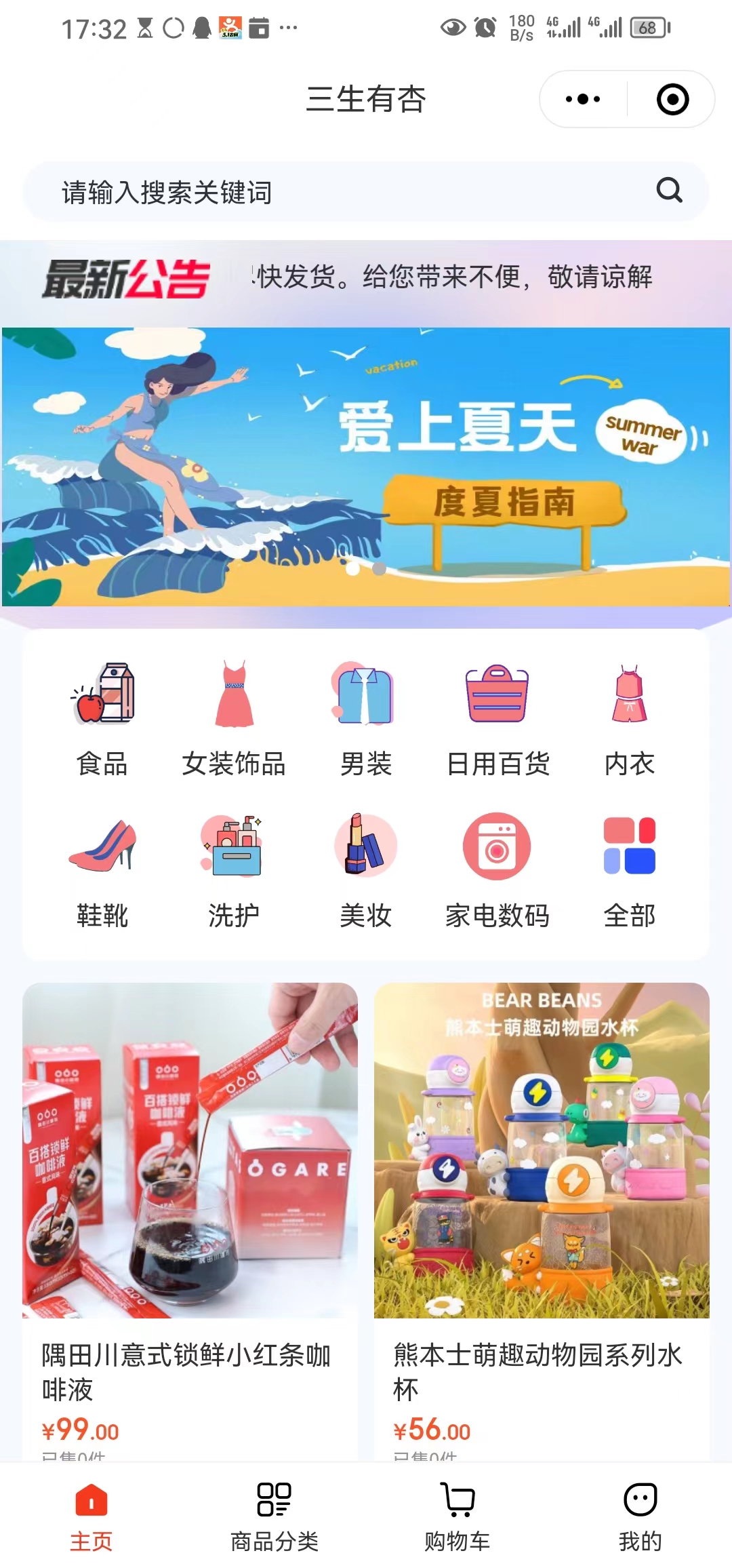Open the 日用百货 category
Viewport: 732px width, 1568px height.
tap(497, 720)
